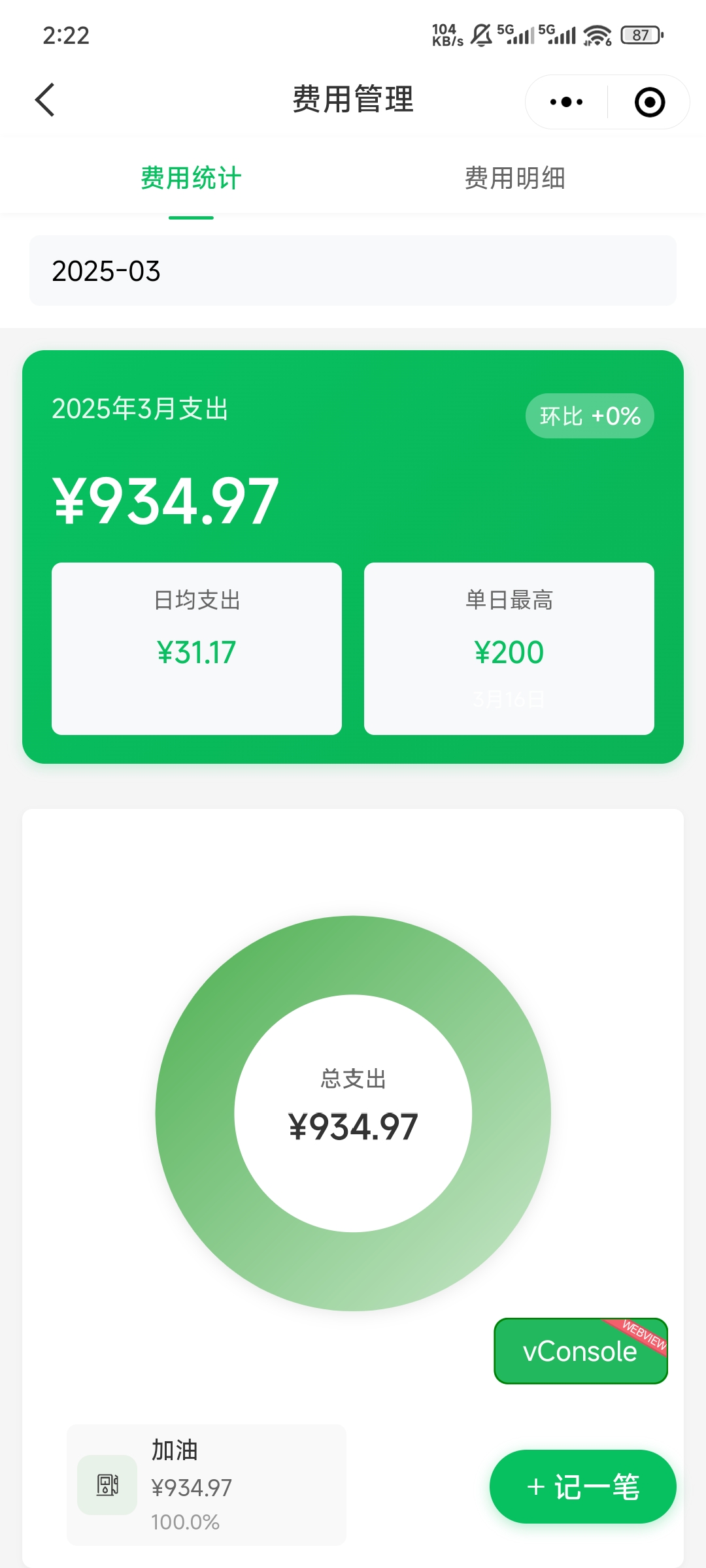The width and height of the screenshot is (706, 1568).
Task: Close the mini program with the circle icon
Action: (x=650, y=102)
